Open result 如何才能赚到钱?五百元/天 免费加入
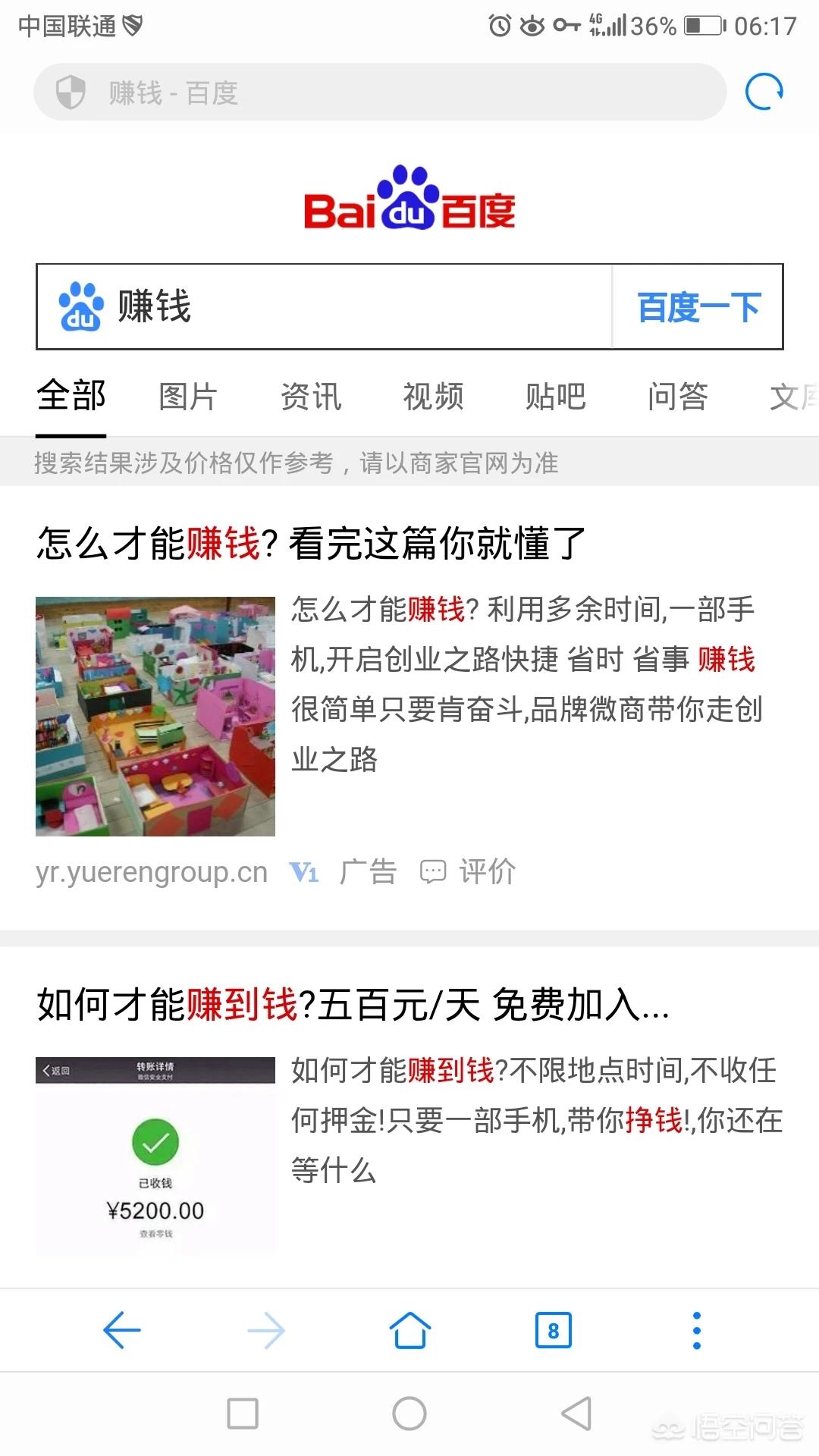This screenshot has height=1456, width=819. click(353, 1005)
